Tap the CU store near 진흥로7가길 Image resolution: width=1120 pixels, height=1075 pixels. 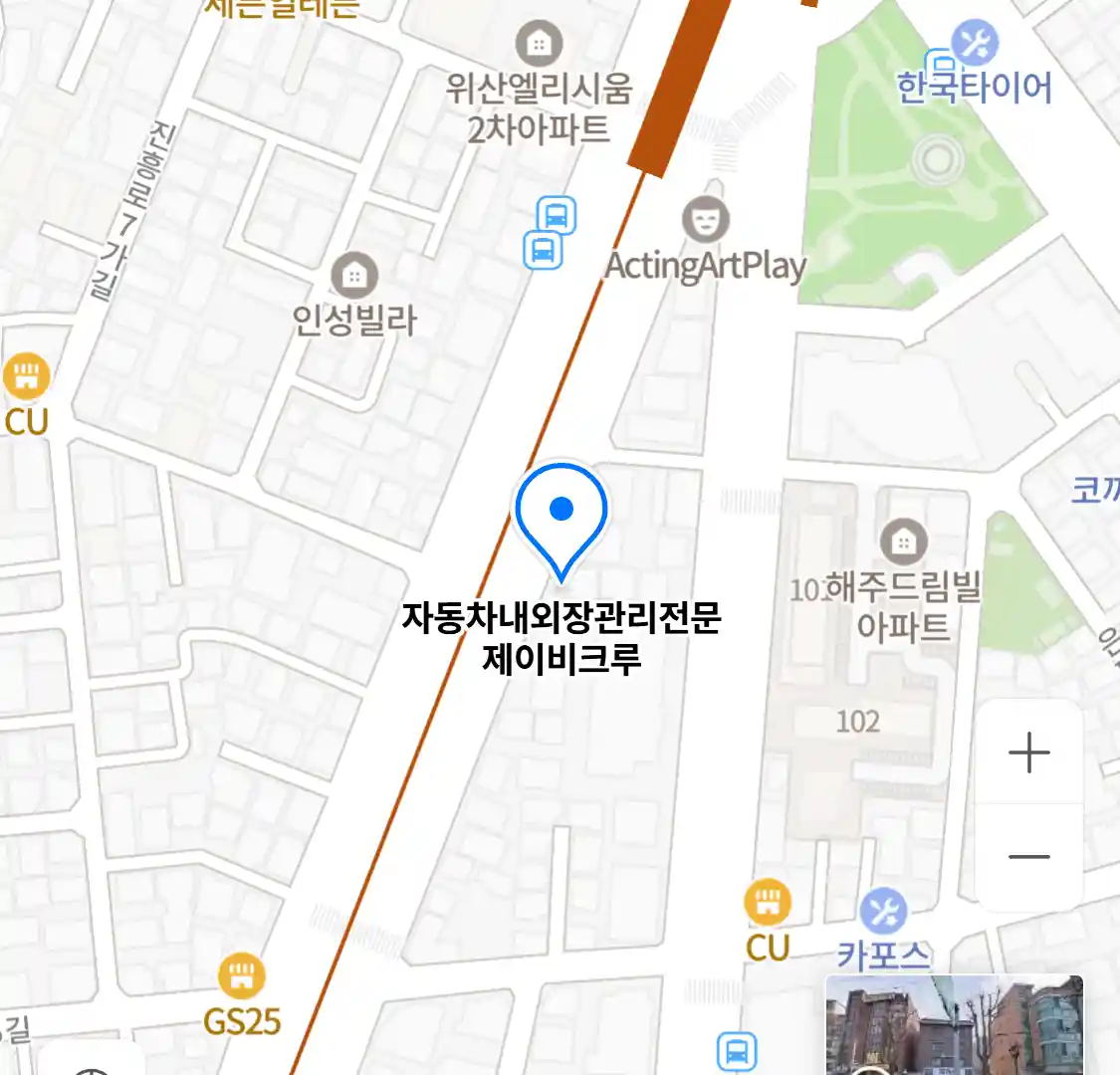(27, 377)
